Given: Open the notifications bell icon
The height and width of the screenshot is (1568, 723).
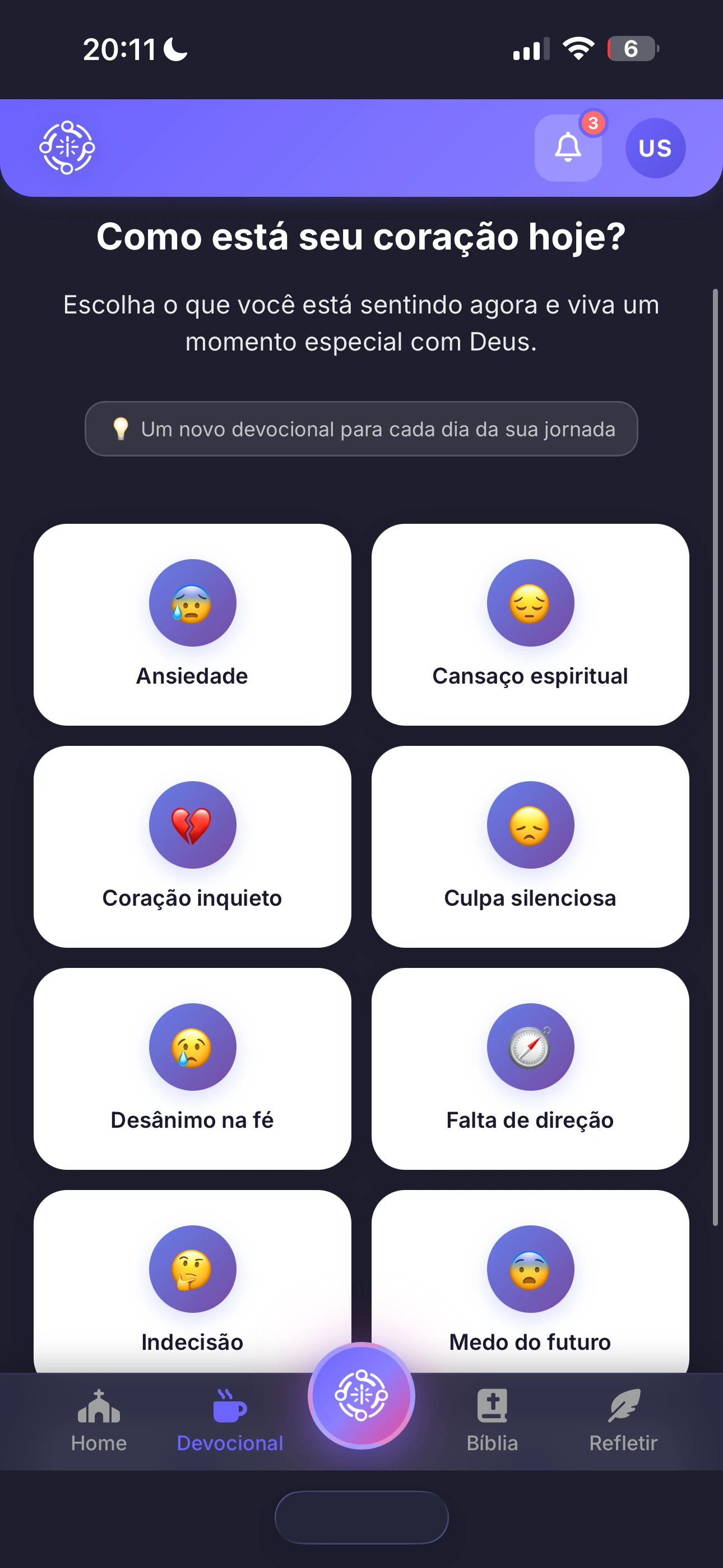Looking at the screenshot, I should click(x=568, y=148).
